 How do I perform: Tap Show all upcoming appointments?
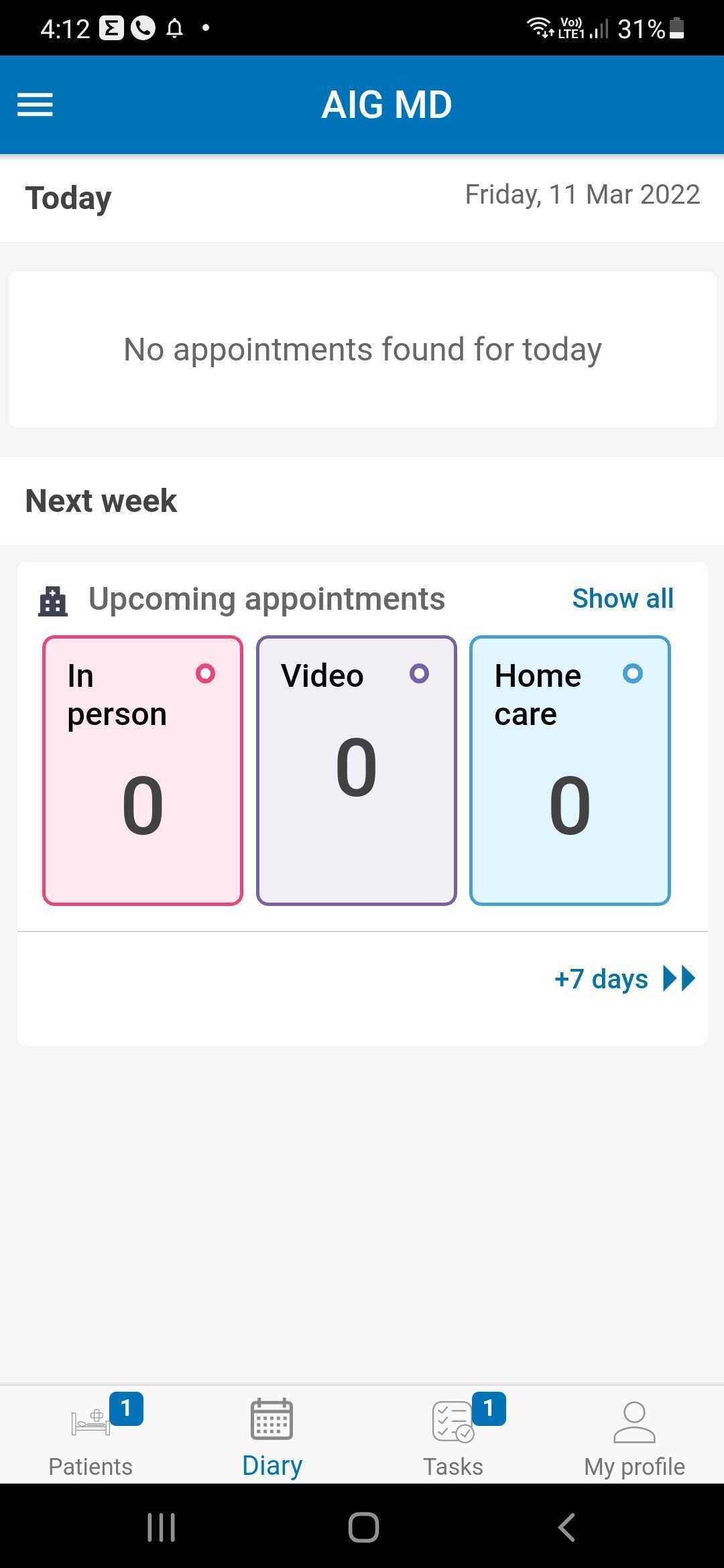click(x=623, y=598)
